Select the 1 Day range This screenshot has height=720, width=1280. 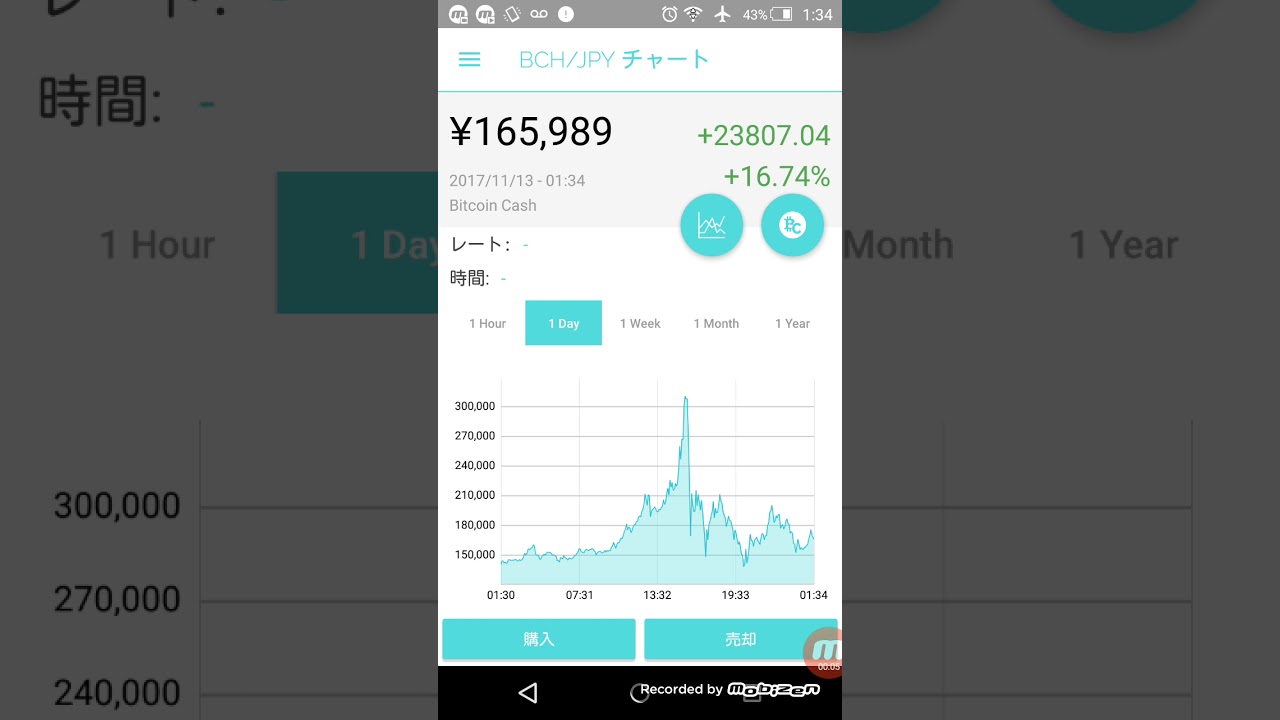point(563,323)
